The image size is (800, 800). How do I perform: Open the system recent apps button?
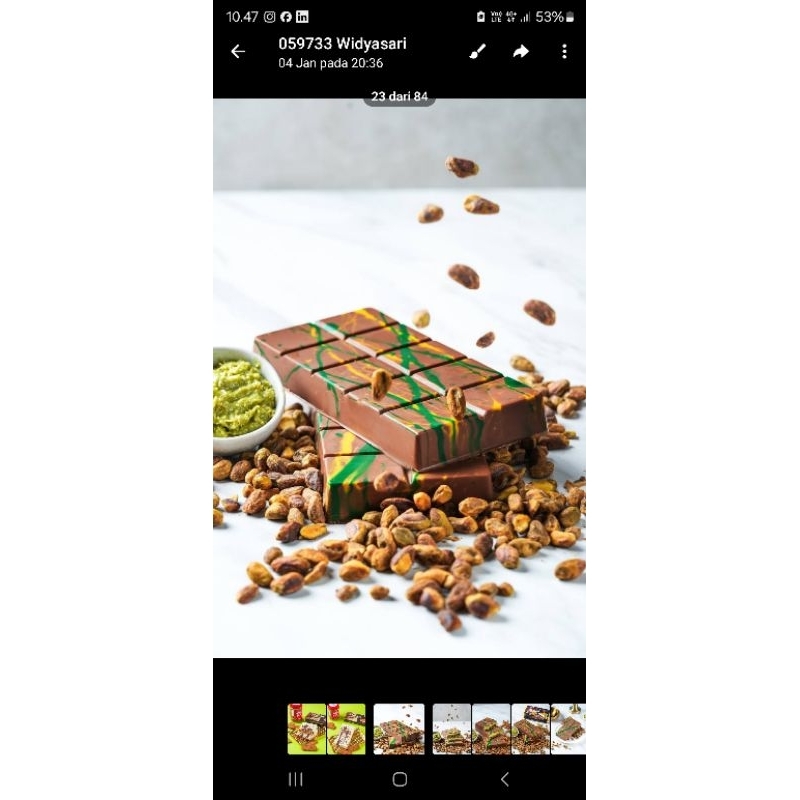pos(296,779)
